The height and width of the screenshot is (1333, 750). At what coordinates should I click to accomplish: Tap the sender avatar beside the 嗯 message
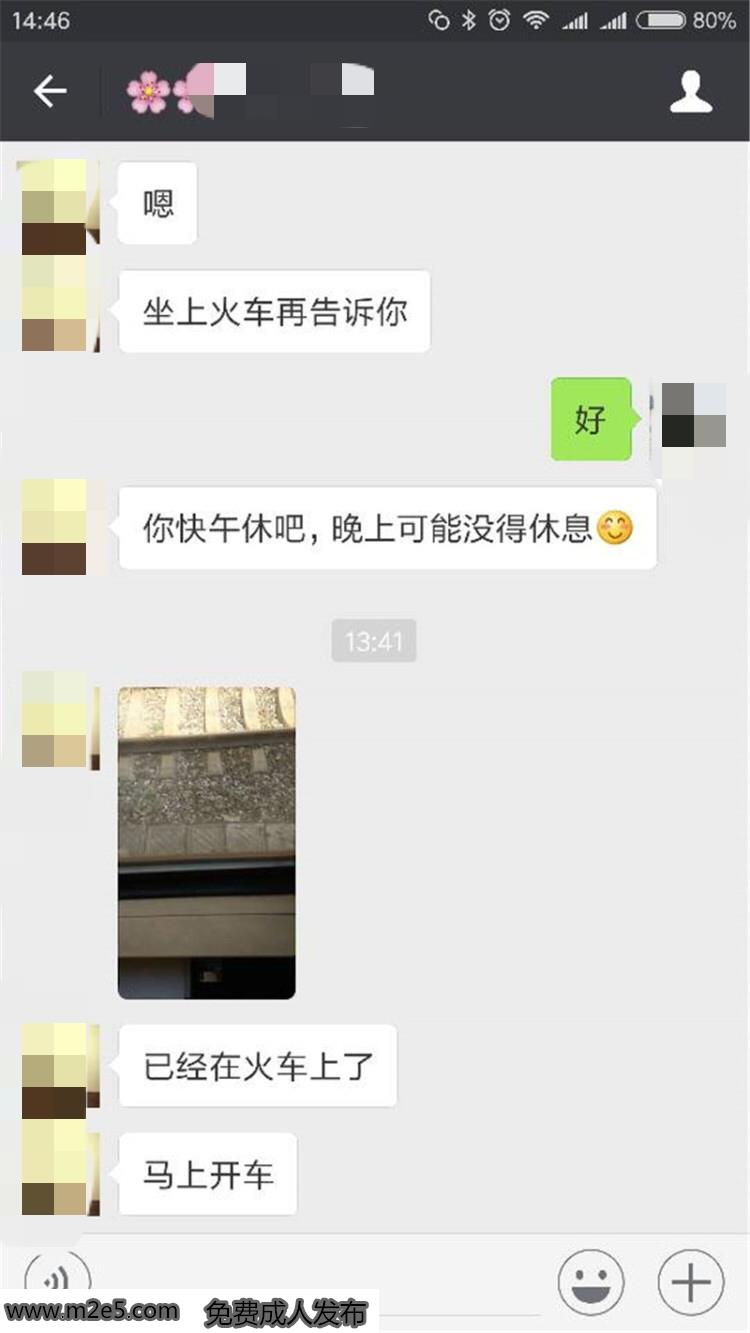pos(58,205)
